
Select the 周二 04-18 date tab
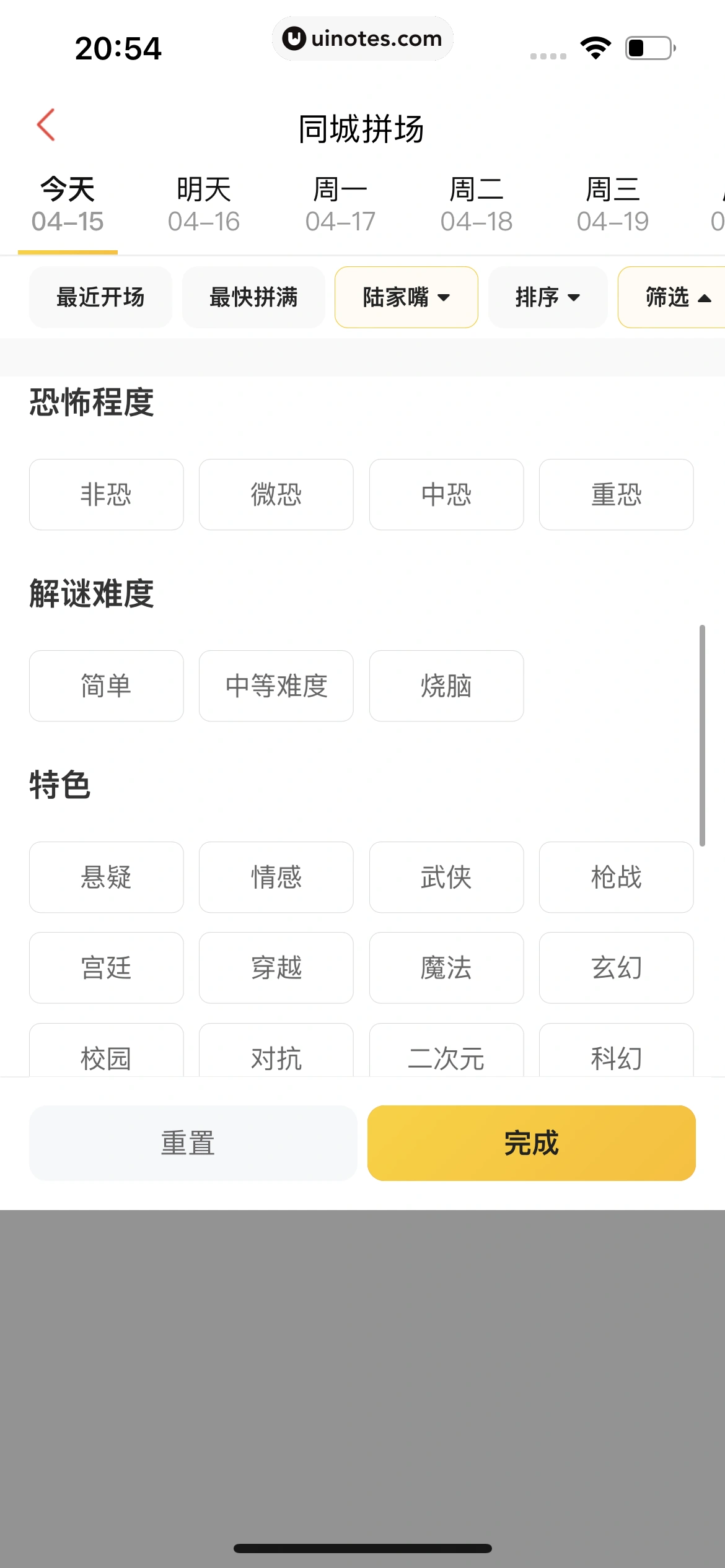[476, 206]
